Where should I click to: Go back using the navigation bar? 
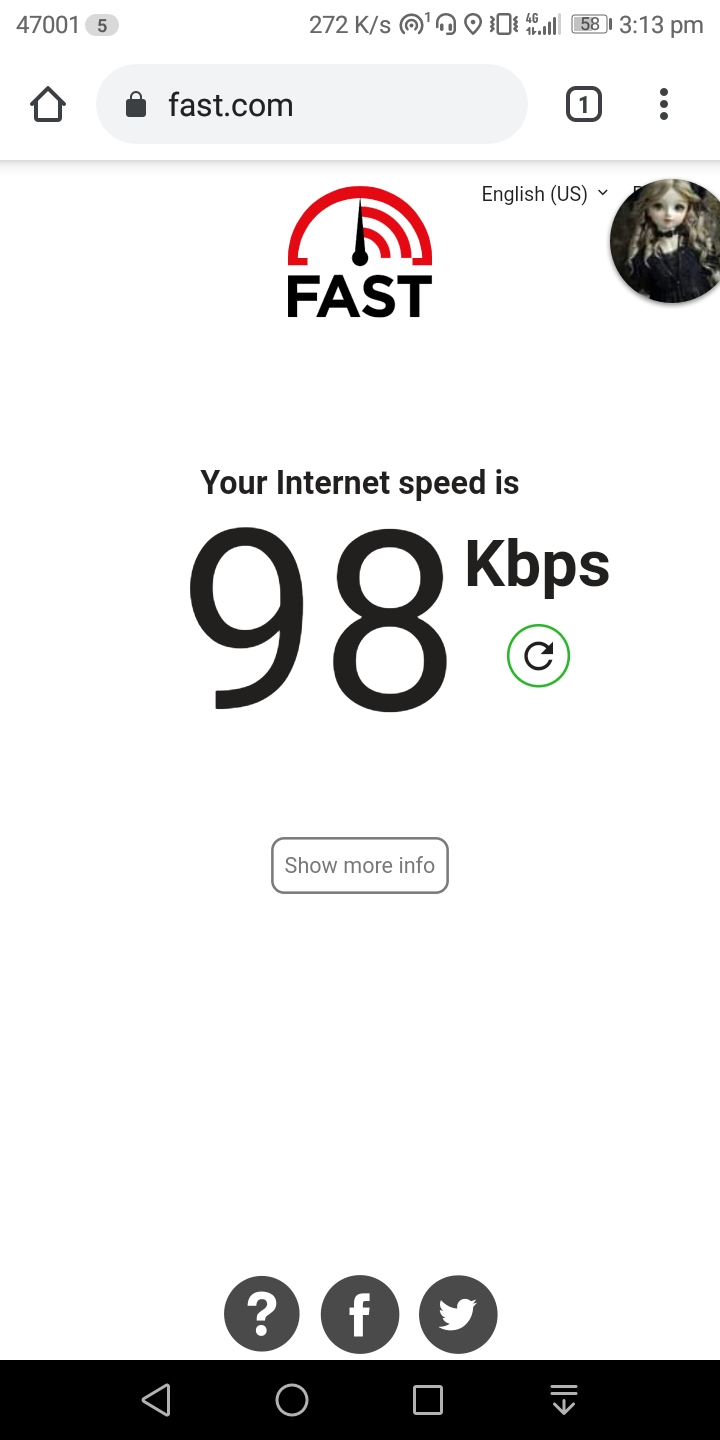[156, 1400]
